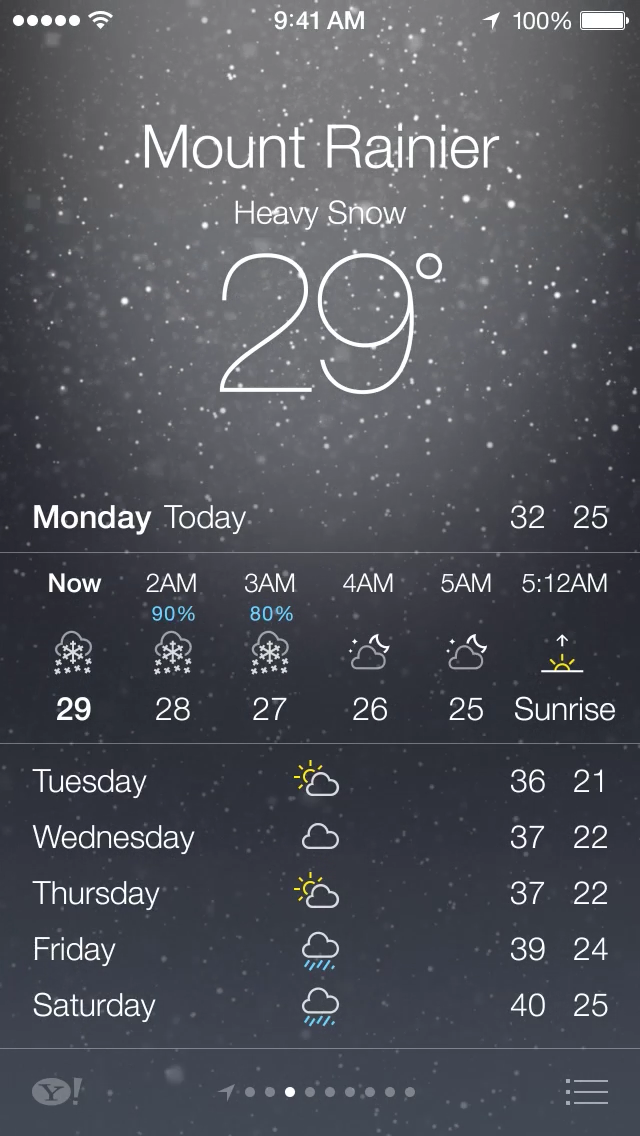Open the Yahoo weather link
640x1136 pixels.
click(x=57, y=1092)
